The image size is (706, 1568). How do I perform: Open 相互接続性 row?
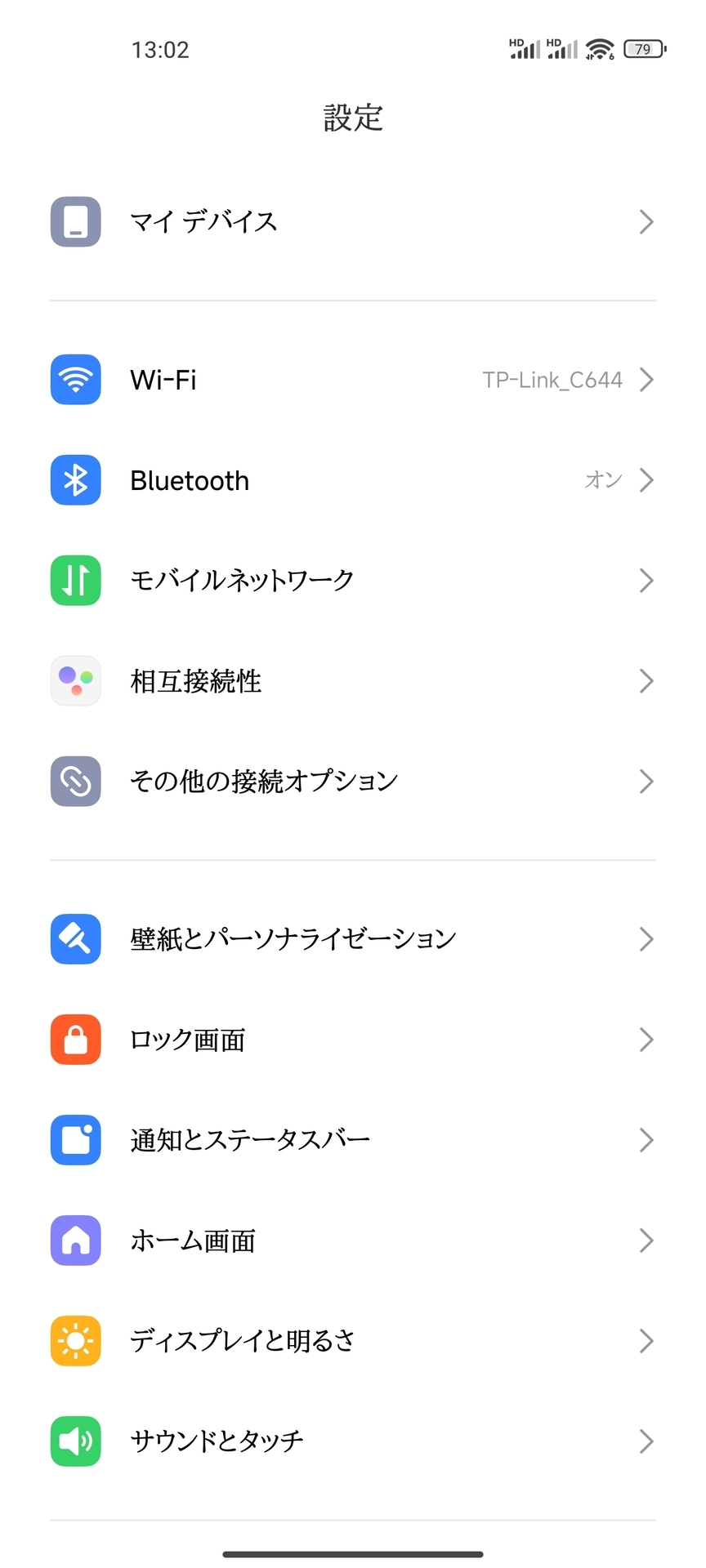coord(353,681)
